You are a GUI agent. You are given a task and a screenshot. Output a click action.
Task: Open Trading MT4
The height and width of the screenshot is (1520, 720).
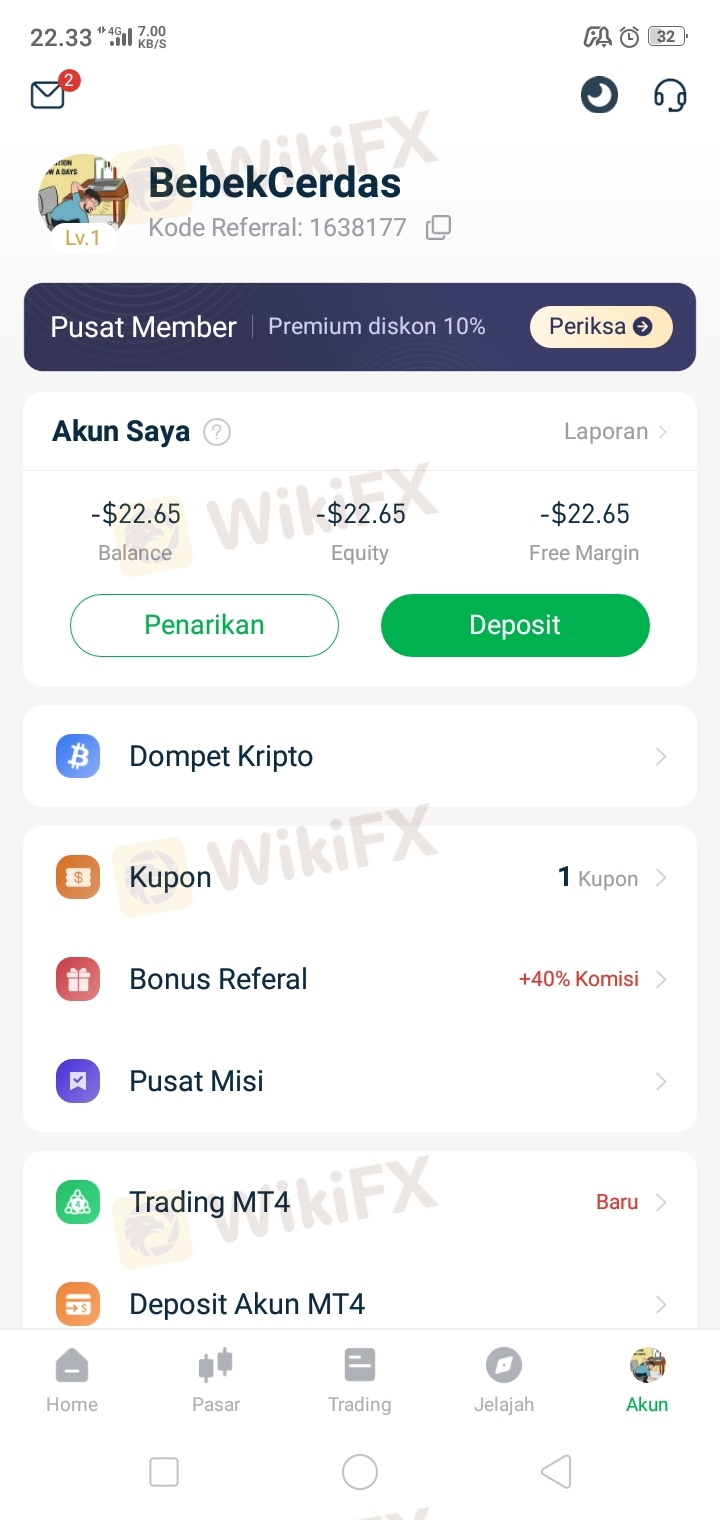point(359,1202)
